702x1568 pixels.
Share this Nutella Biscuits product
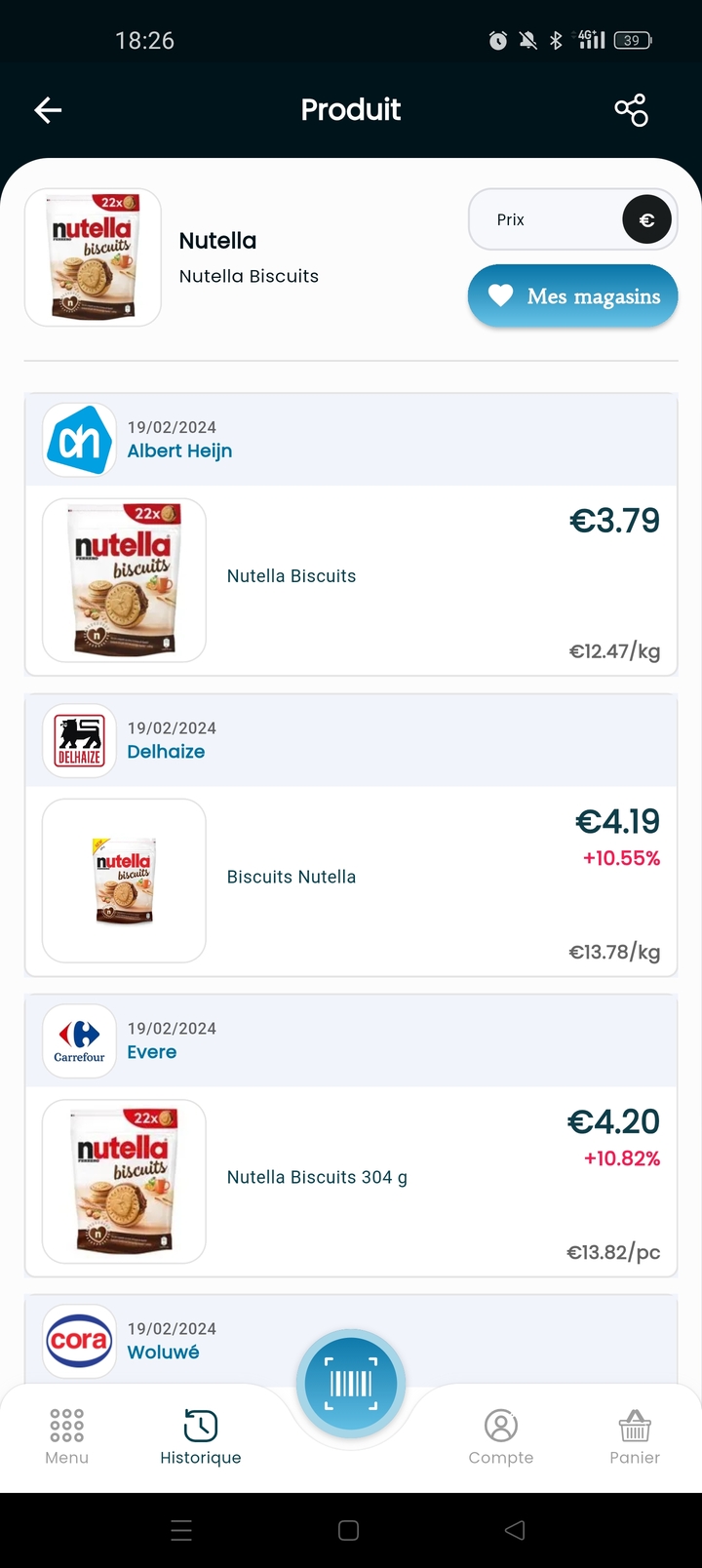(x=631, y=110)
